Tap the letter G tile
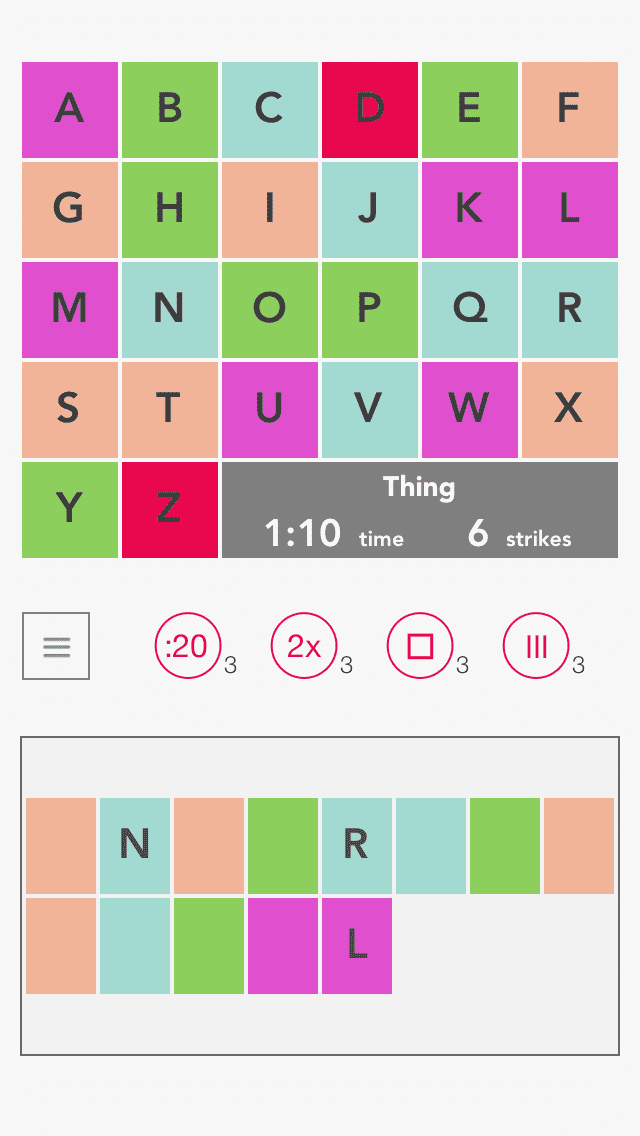 pos(70,210)
